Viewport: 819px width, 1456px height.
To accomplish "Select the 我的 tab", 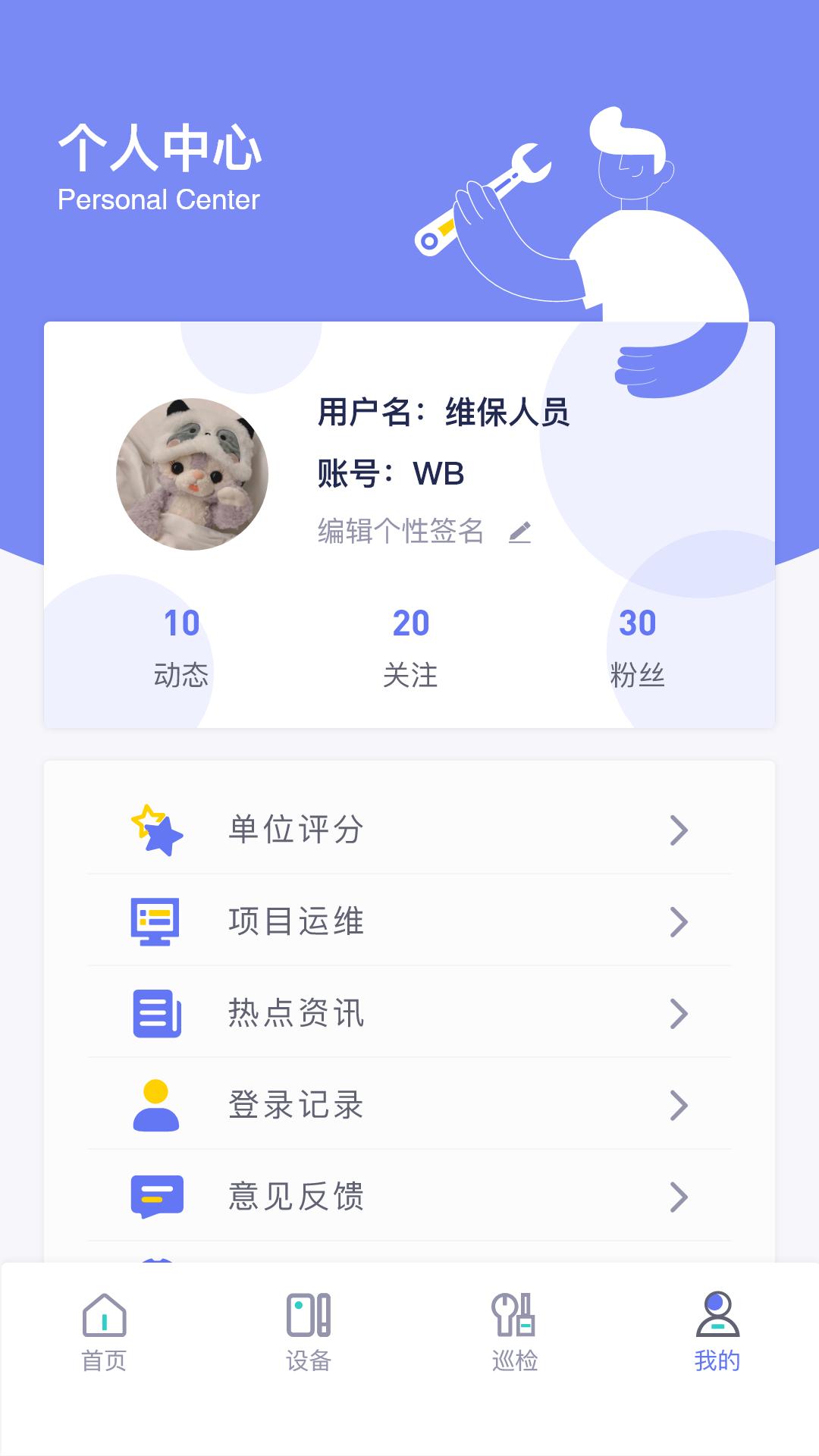I will click(x=717, y=1332).
